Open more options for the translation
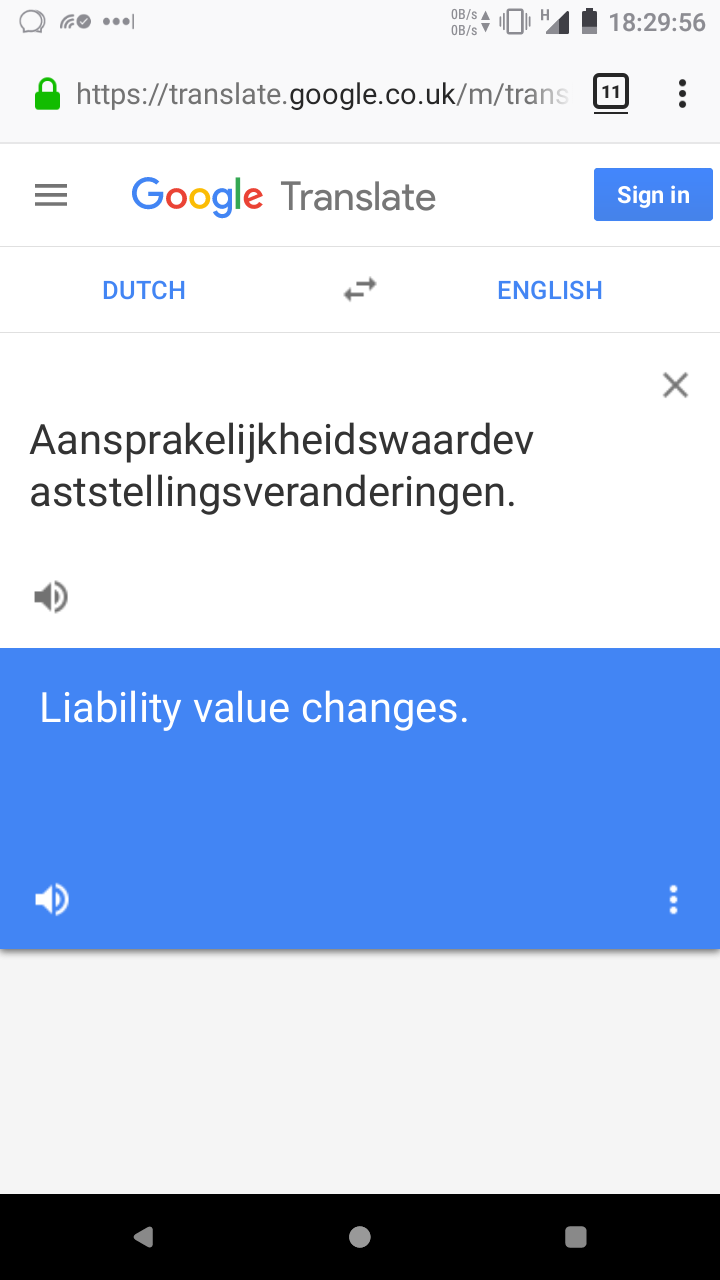The width and height of the screenshot is (720, 1280). point(673,900)
